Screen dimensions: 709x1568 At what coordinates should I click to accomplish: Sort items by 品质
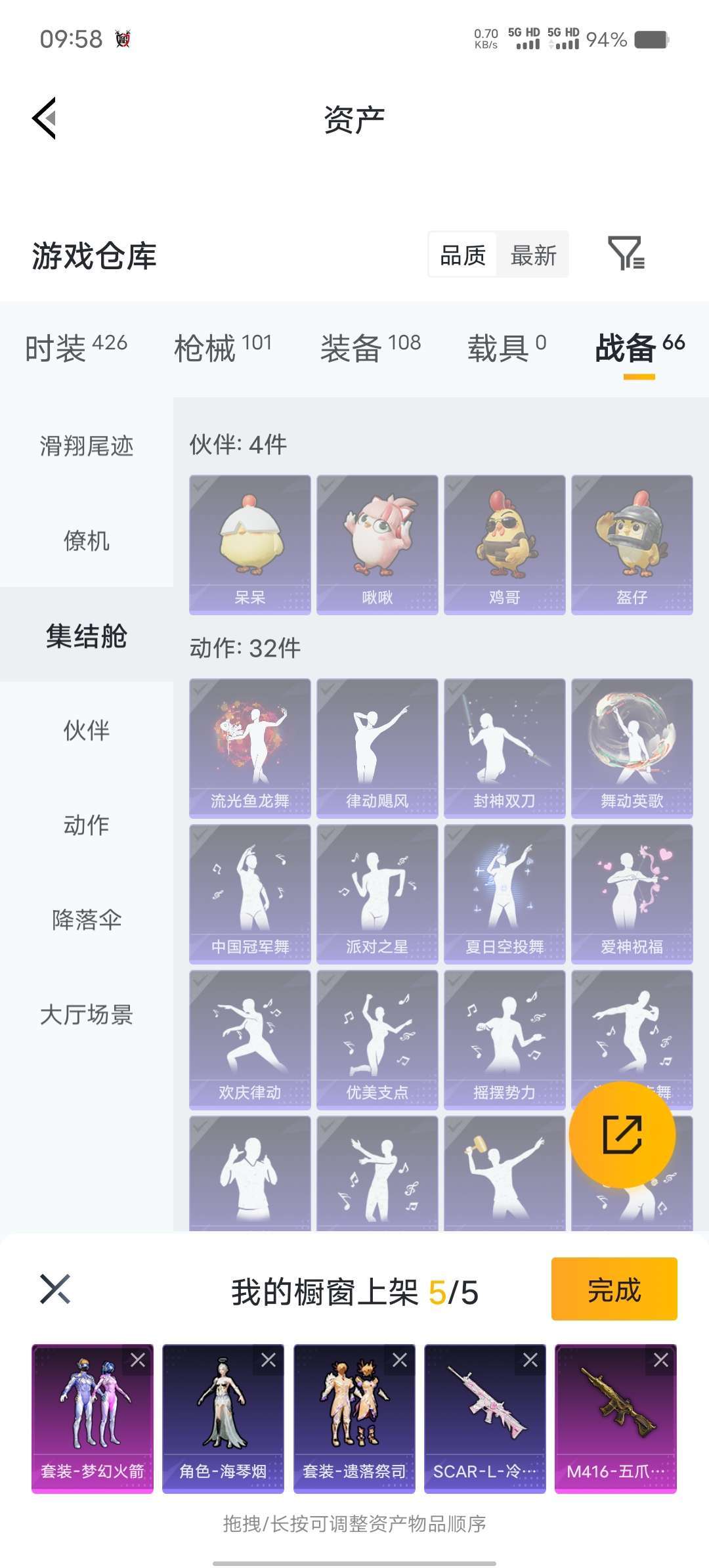[x=462, y=255]
